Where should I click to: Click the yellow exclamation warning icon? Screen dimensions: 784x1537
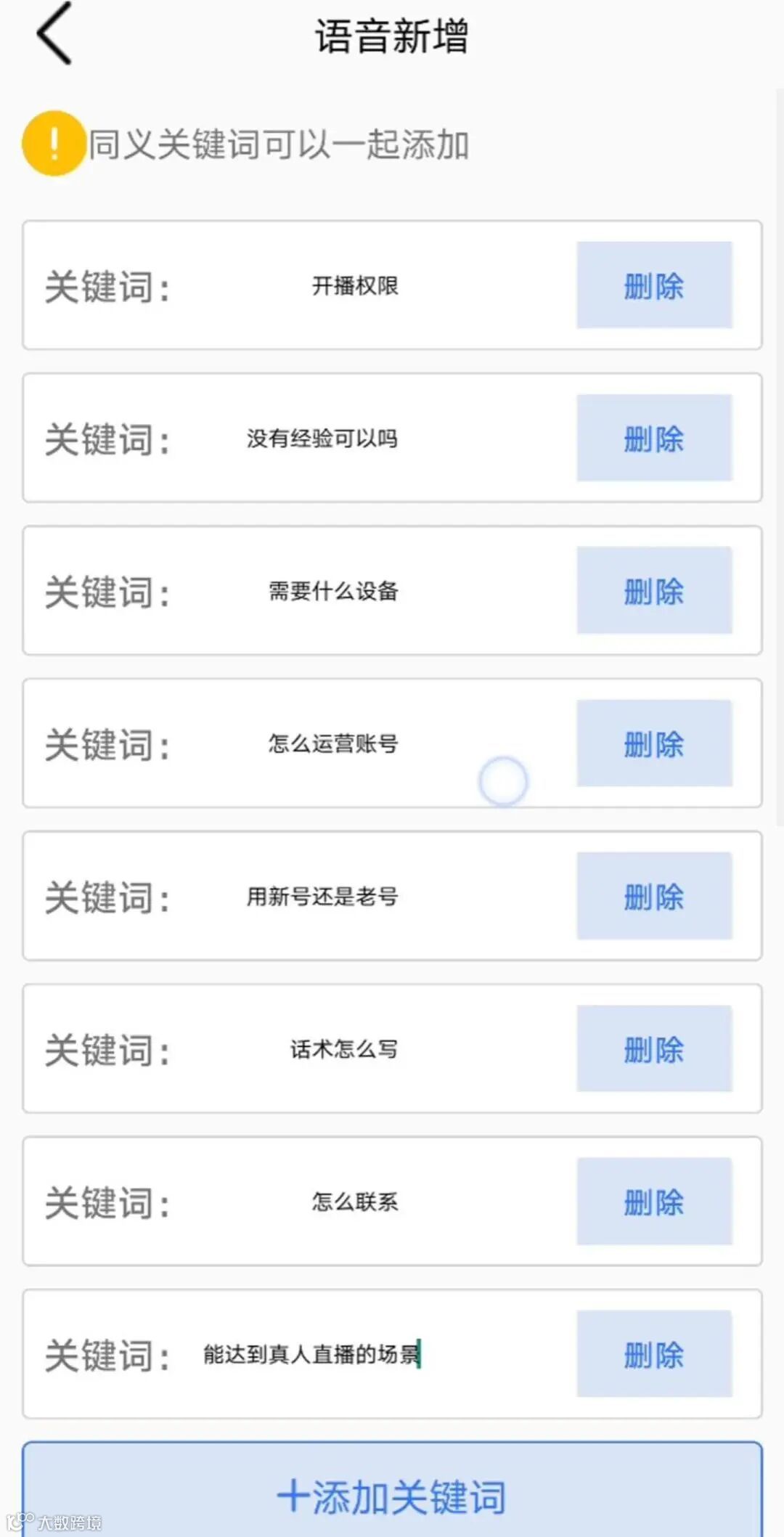(53, 142)
